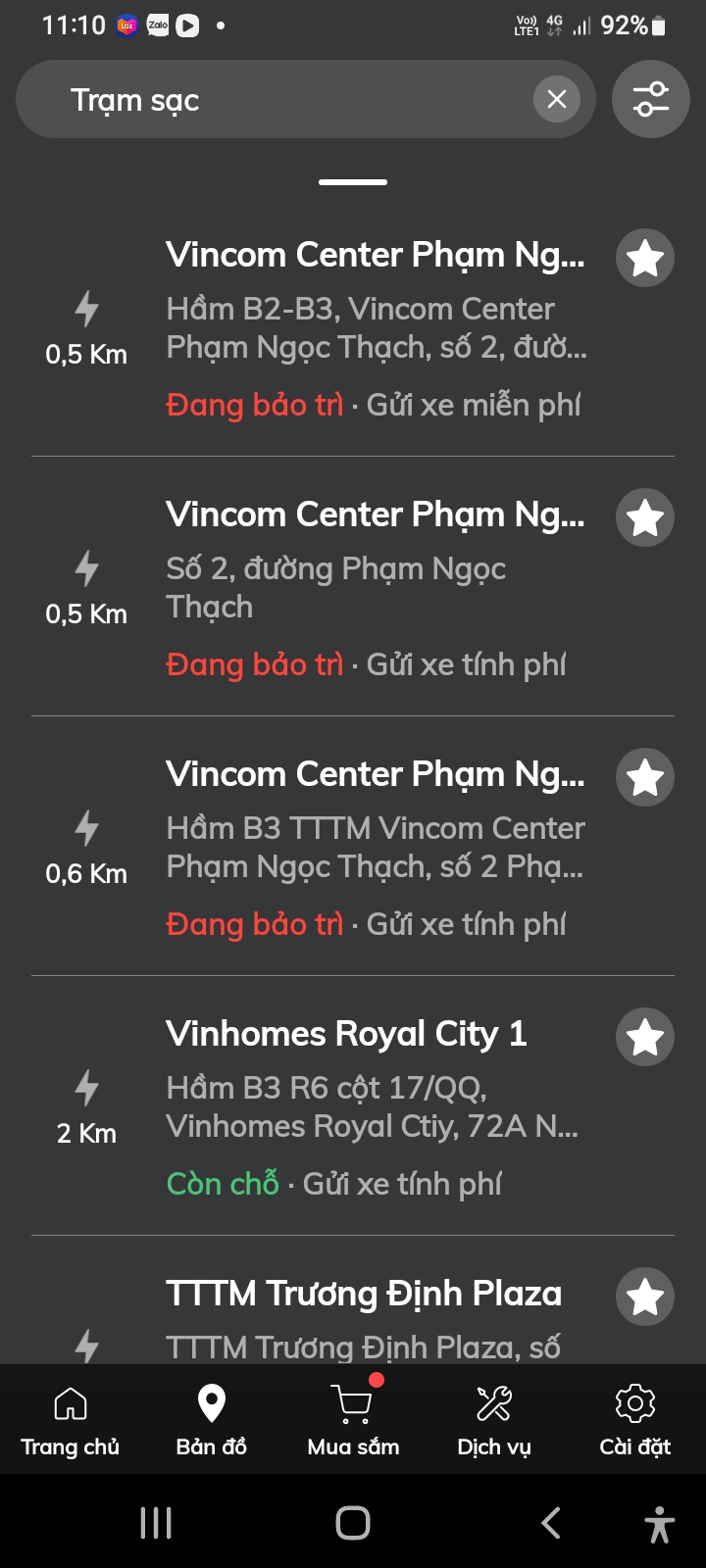Image resolution: width=706 pixels, height=1568 pixels.
Task: Clear the Trạm sạc search text
Action: pyautogui.click(x=556, y=99)
